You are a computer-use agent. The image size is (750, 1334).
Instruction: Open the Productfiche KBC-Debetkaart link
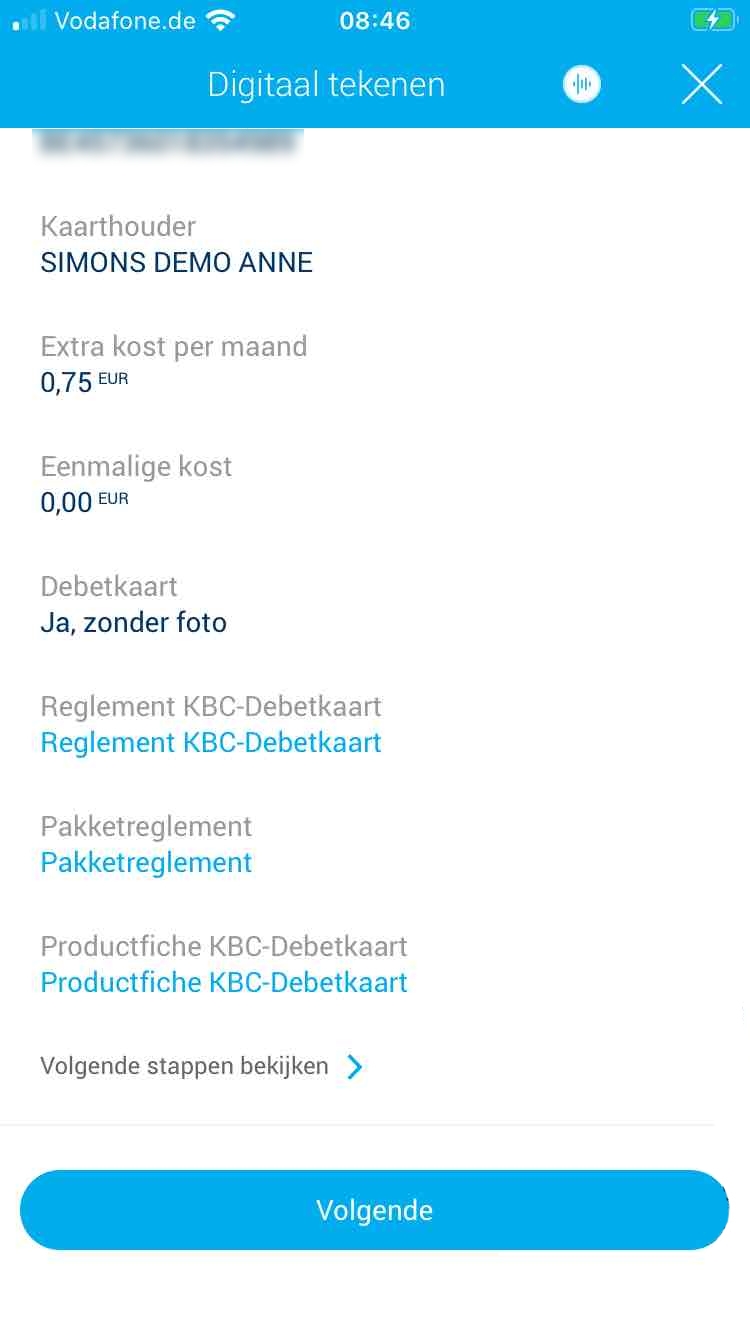pyautogui.click(x=224, y=983)
